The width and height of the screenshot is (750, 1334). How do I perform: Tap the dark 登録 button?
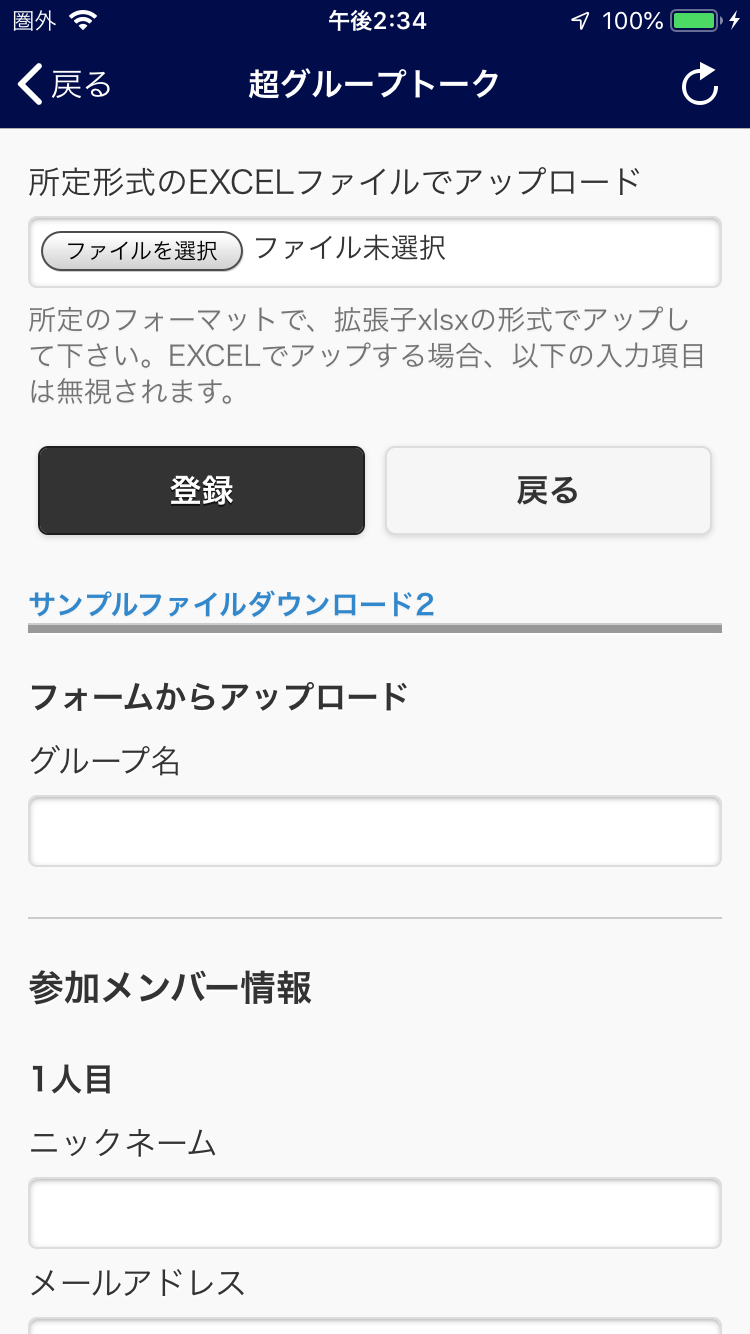pyautogui.click(x=202, y=490)
